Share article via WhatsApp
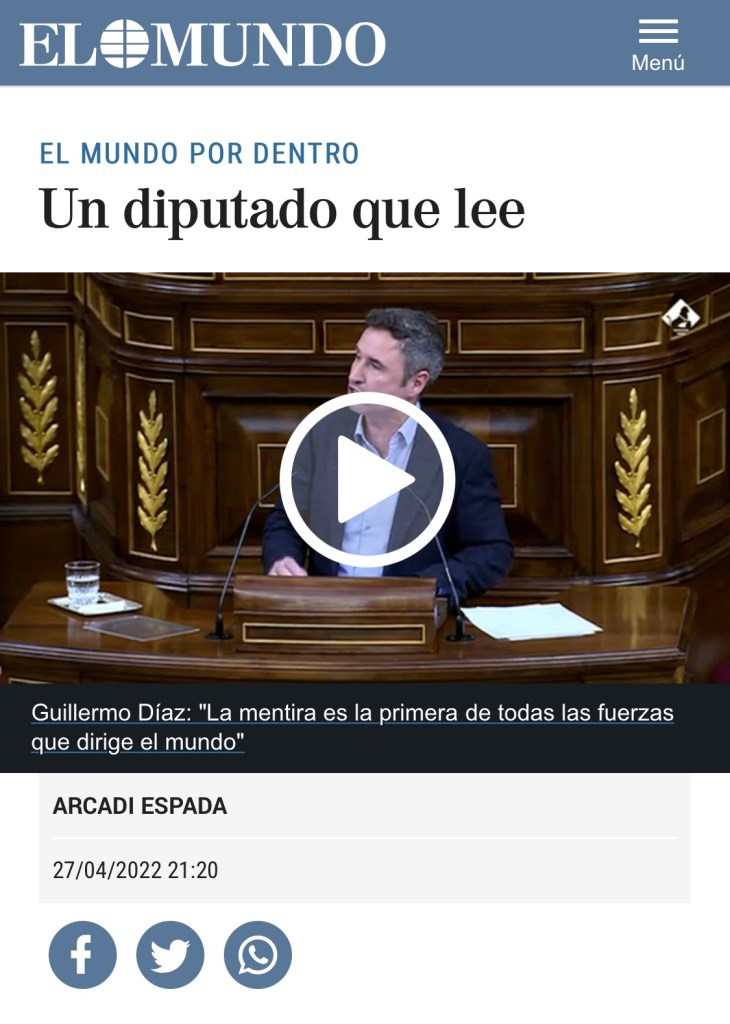 coord(258,955)
